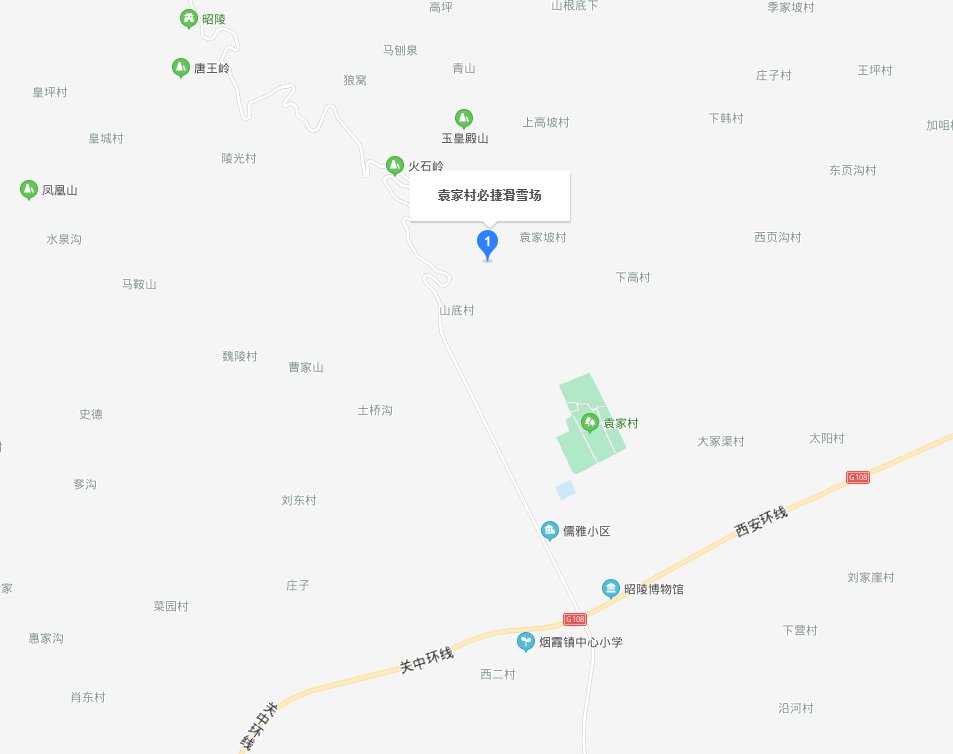The height and width of the screenshot is (754, 953).
Task: Open the 昭陵博物馆 museum marker
Action: coord(611,589)
